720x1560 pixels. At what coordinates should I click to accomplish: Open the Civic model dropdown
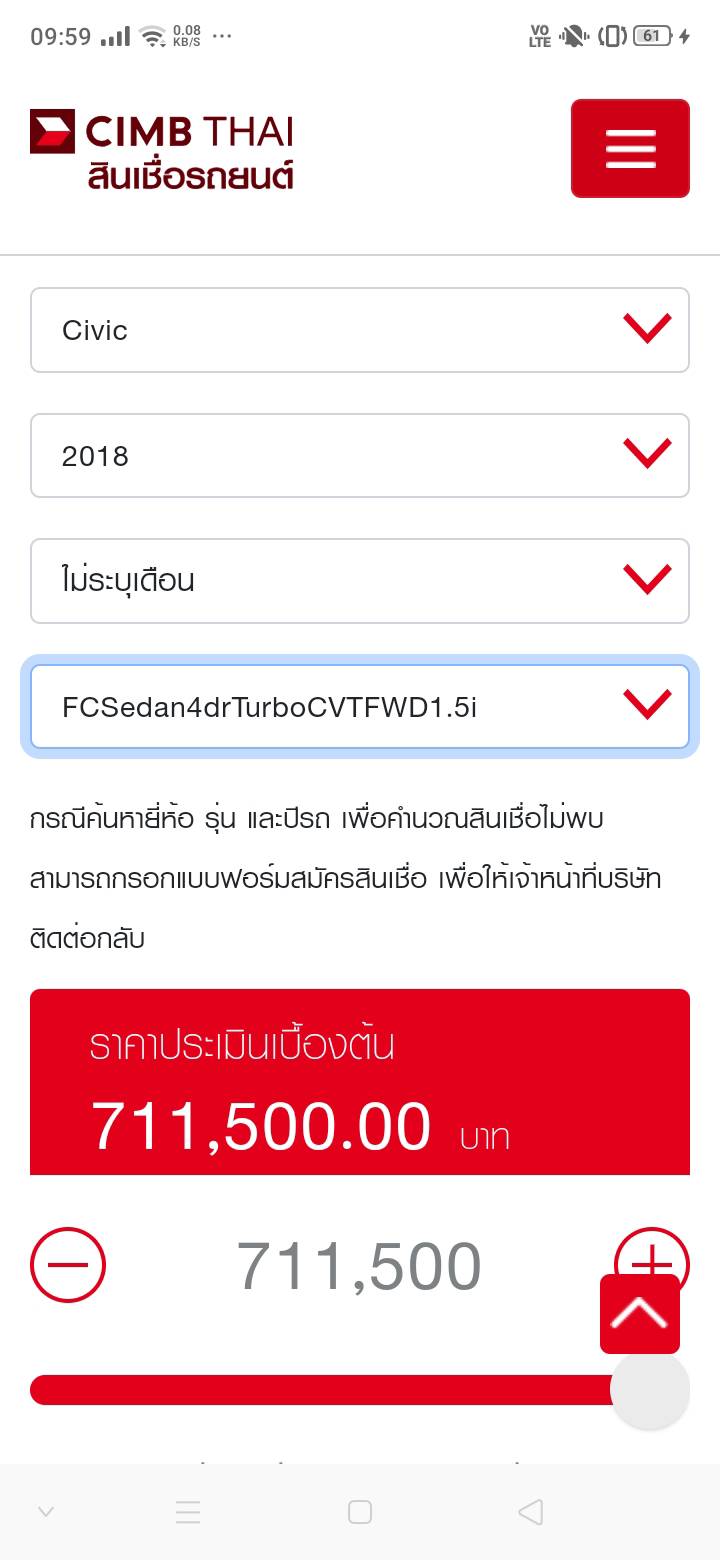[x=359, y=330]
